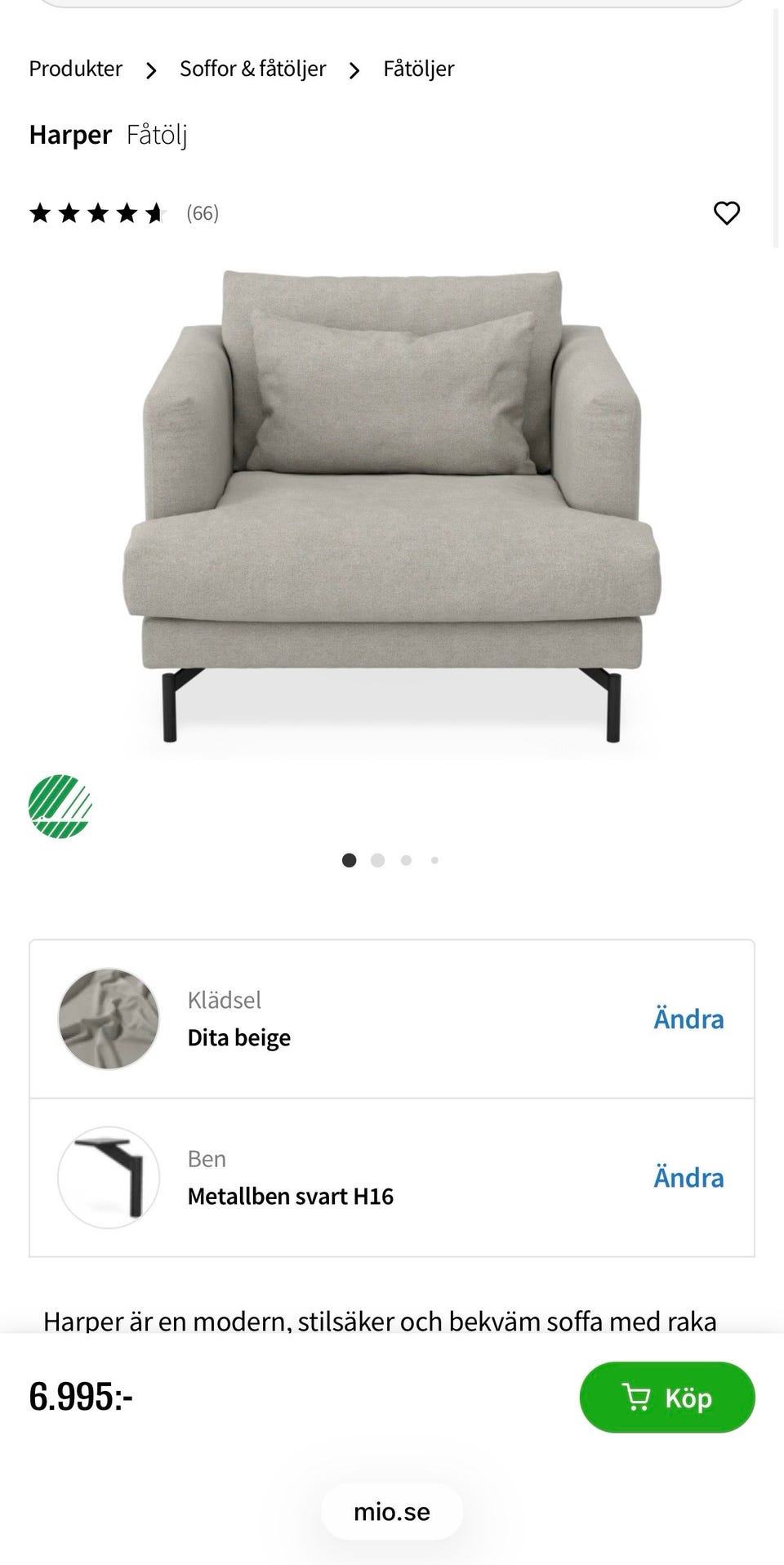Viewport: 784px width, 1565px height.
Task: Select the fourth carousel dot
Action: (434, 860)
